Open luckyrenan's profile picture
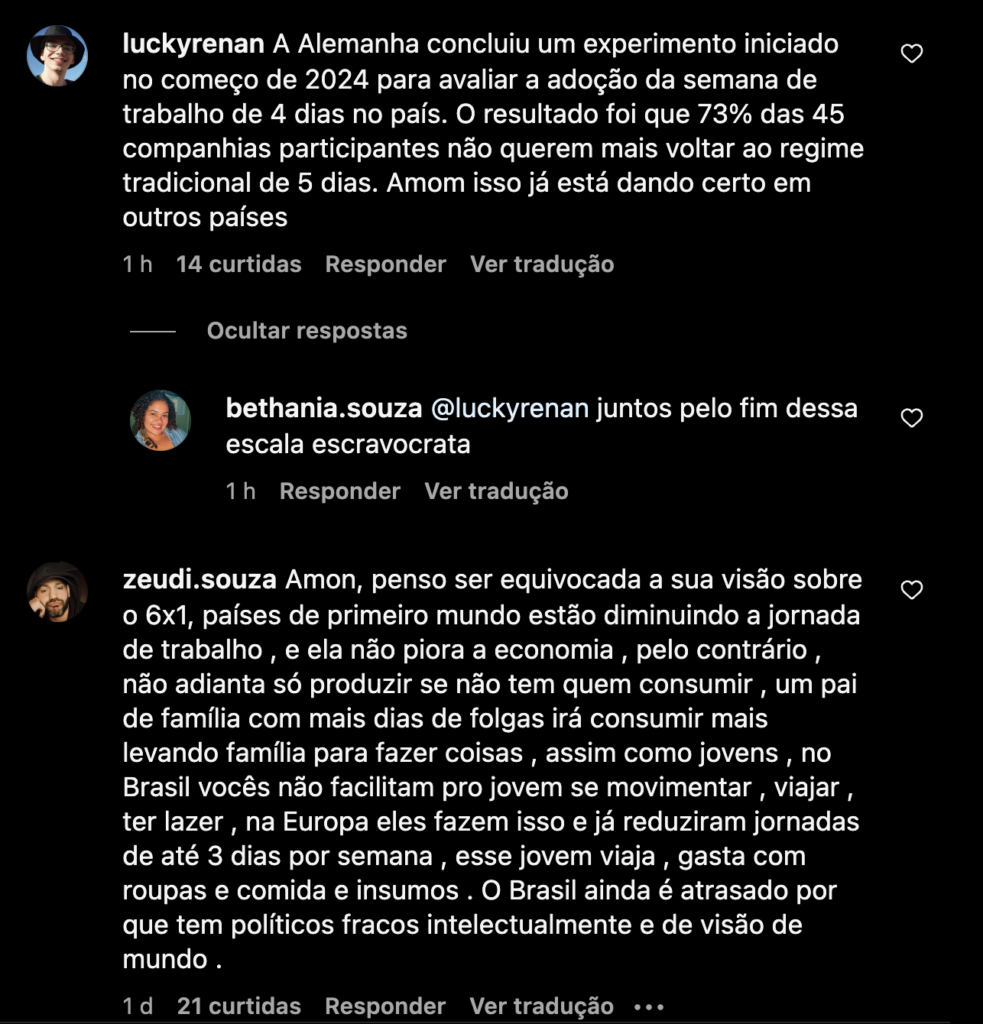Screen dimensions: 983x1024 57,55
